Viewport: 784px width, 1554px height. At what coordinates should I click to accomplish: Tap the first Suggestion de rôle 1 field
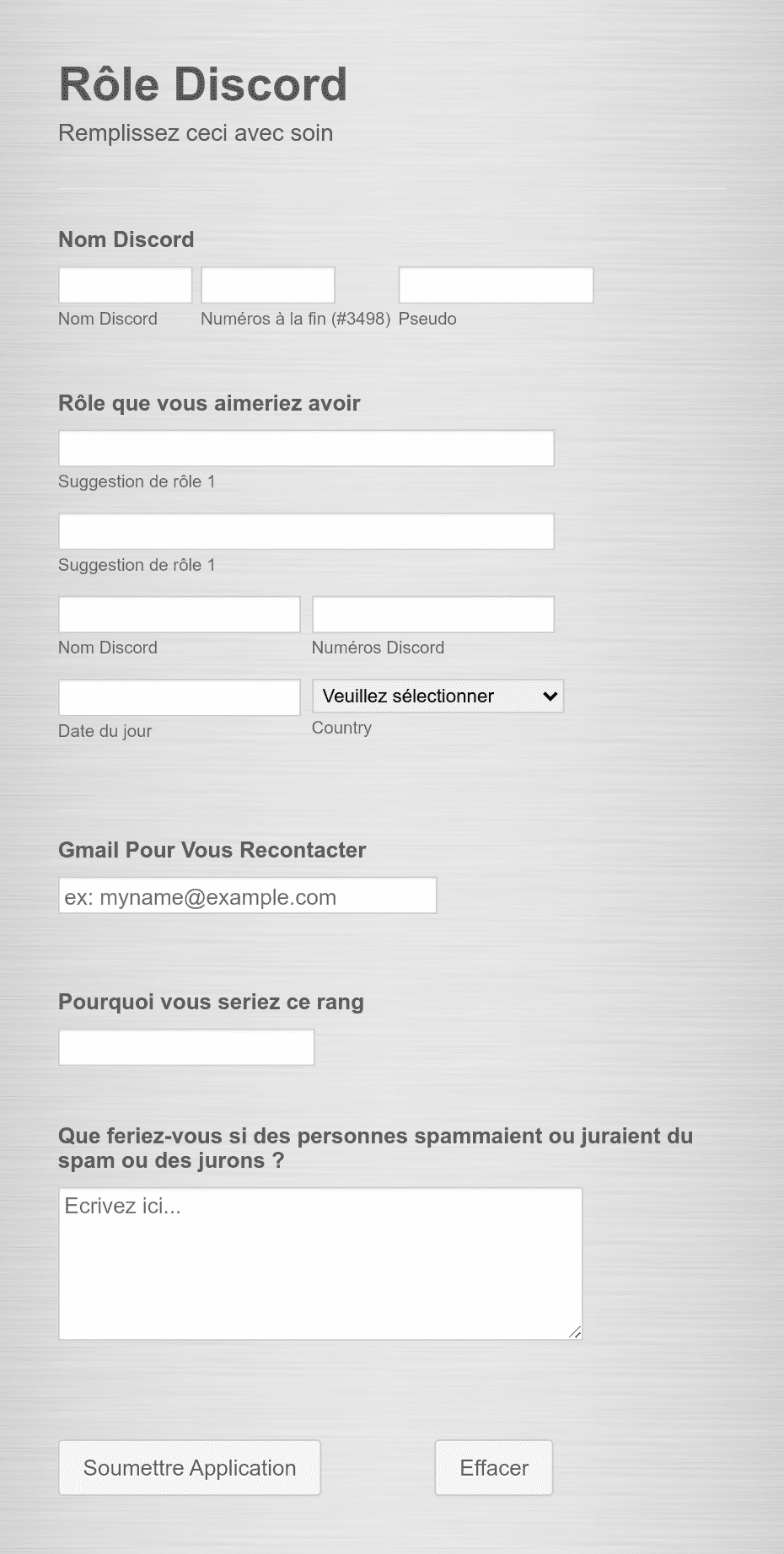306,448
